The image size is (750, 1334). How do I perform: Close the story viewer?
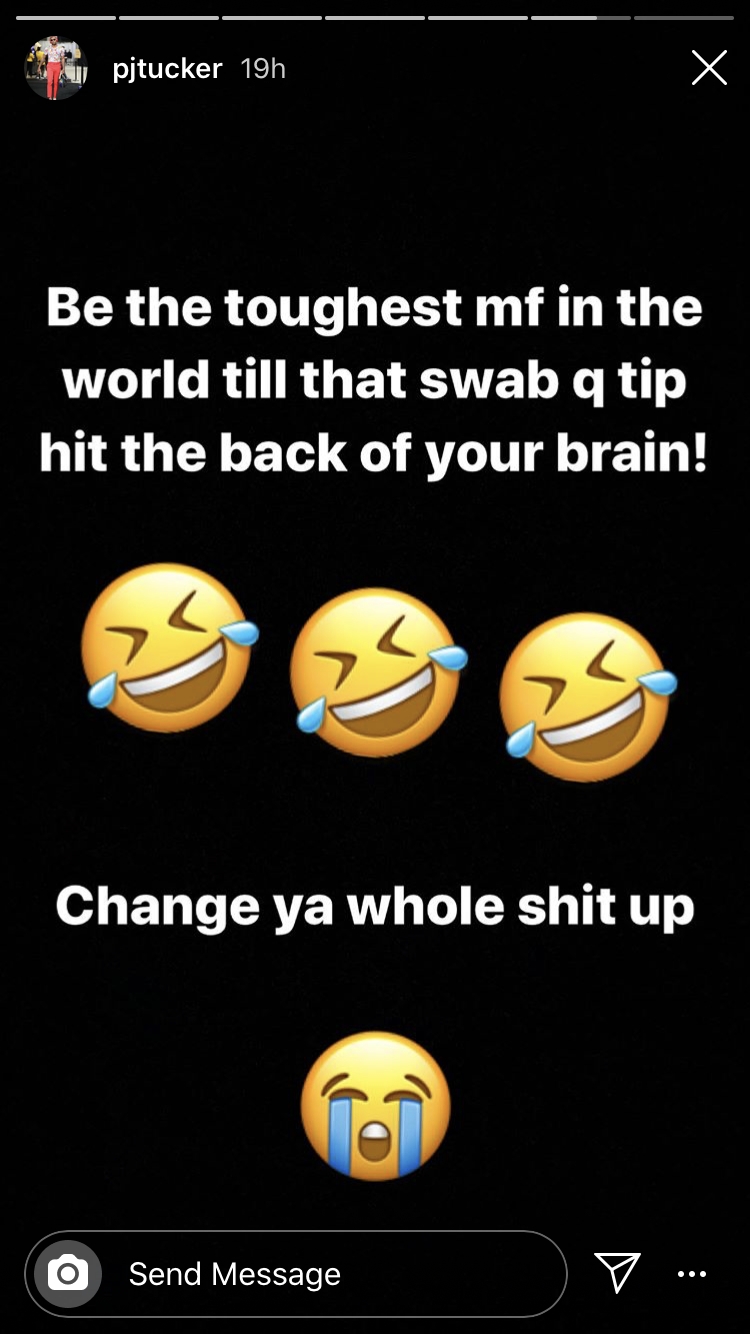pyautogui.click(x=709, y=68)
